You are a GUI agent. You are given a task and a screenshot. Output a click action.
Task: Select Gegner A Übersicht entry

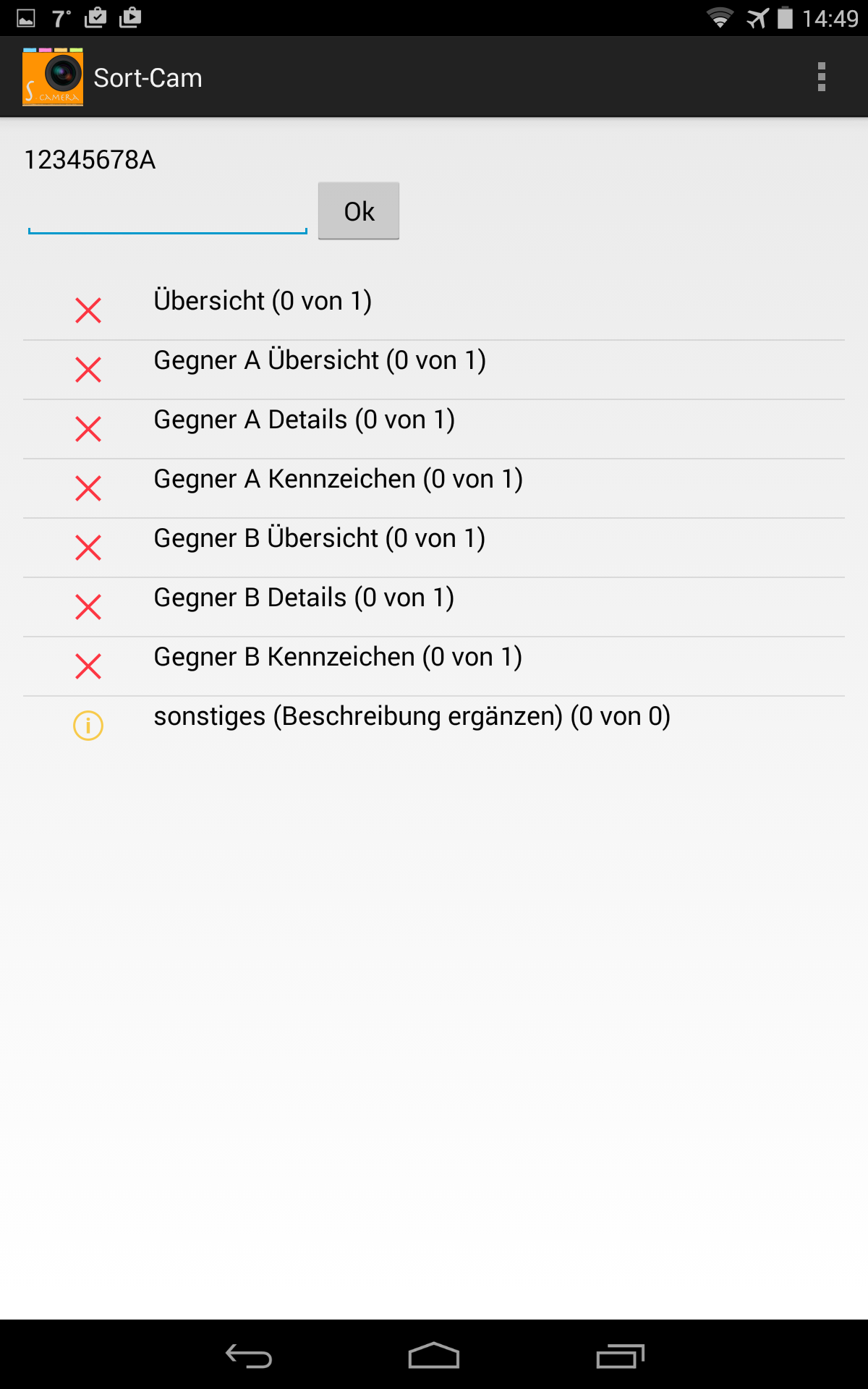click(434, 370)
